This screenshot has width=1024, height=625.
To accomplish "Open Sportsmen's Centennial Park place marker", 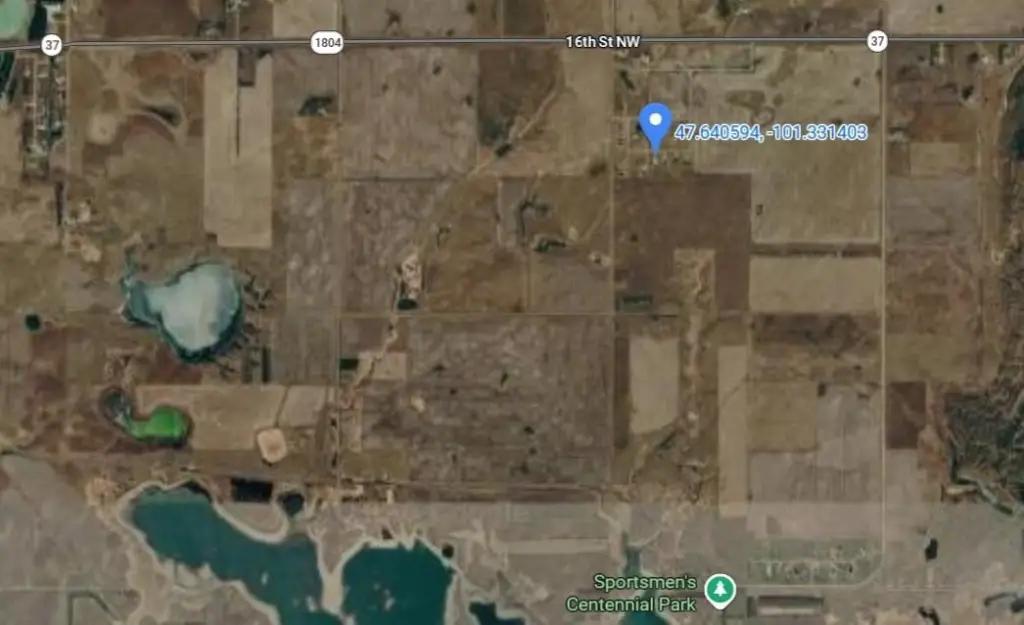I will click(x=719, y=590).
